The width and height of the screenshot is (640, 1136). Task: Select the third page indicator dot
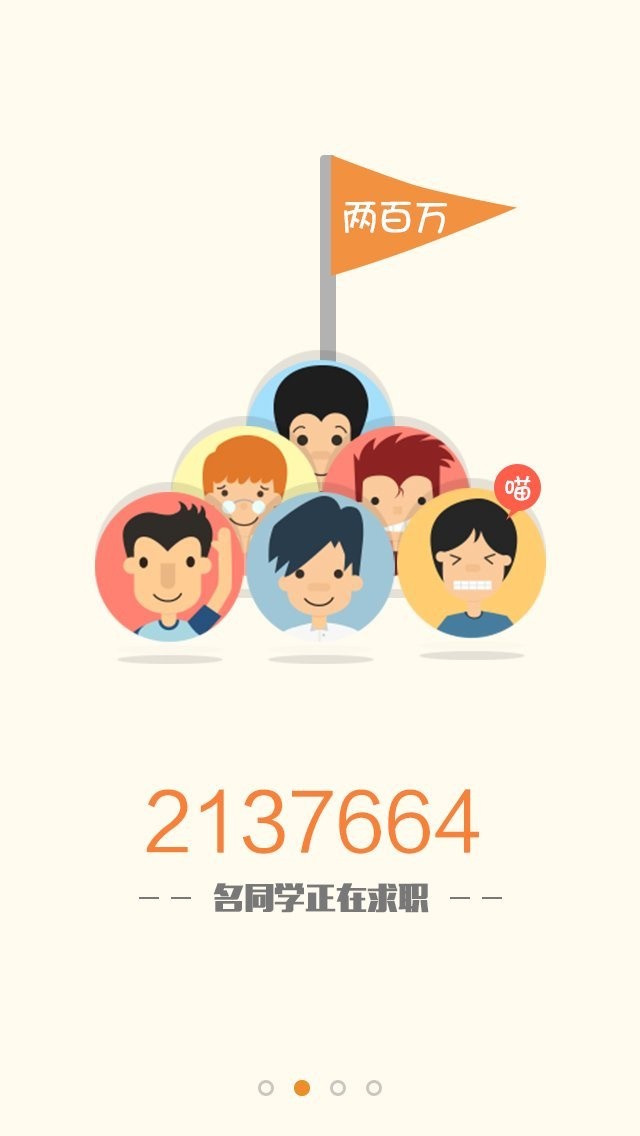tap(338, 1088)
